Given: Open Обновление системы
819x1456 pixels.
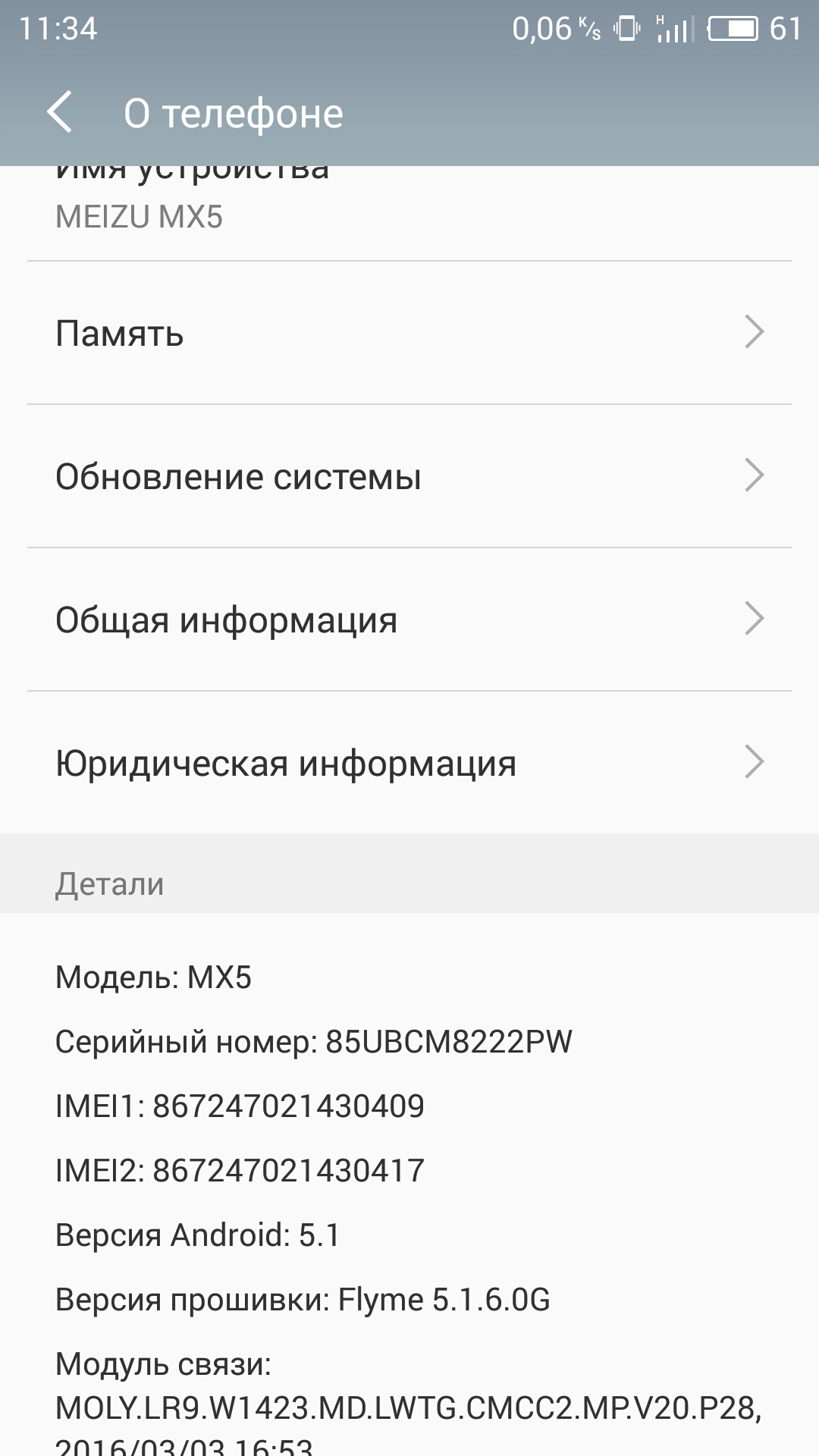Looking at the screenshot, I should click(x=409, y=476).
